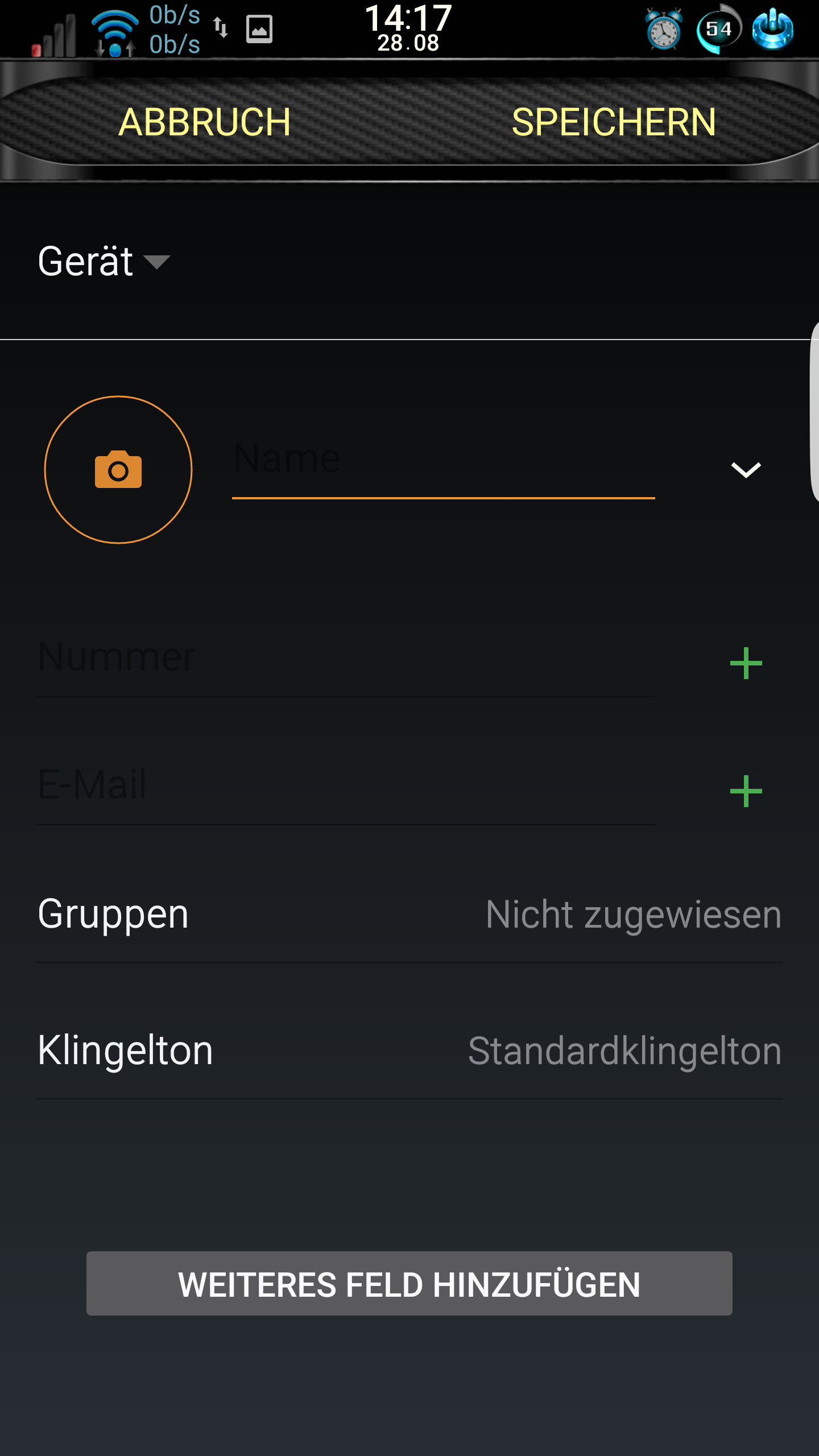Open the Gruppen assignment row

(x=409, y=915)
